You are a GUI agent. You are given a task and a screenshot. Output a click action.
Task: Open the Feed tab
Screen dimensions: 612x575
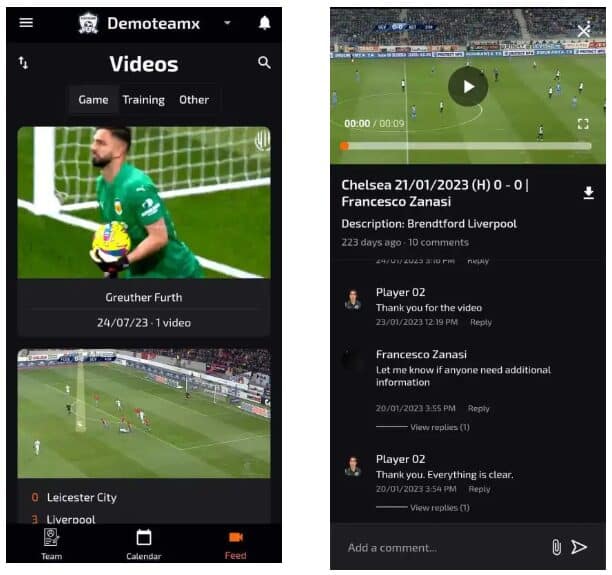(235, 543)
